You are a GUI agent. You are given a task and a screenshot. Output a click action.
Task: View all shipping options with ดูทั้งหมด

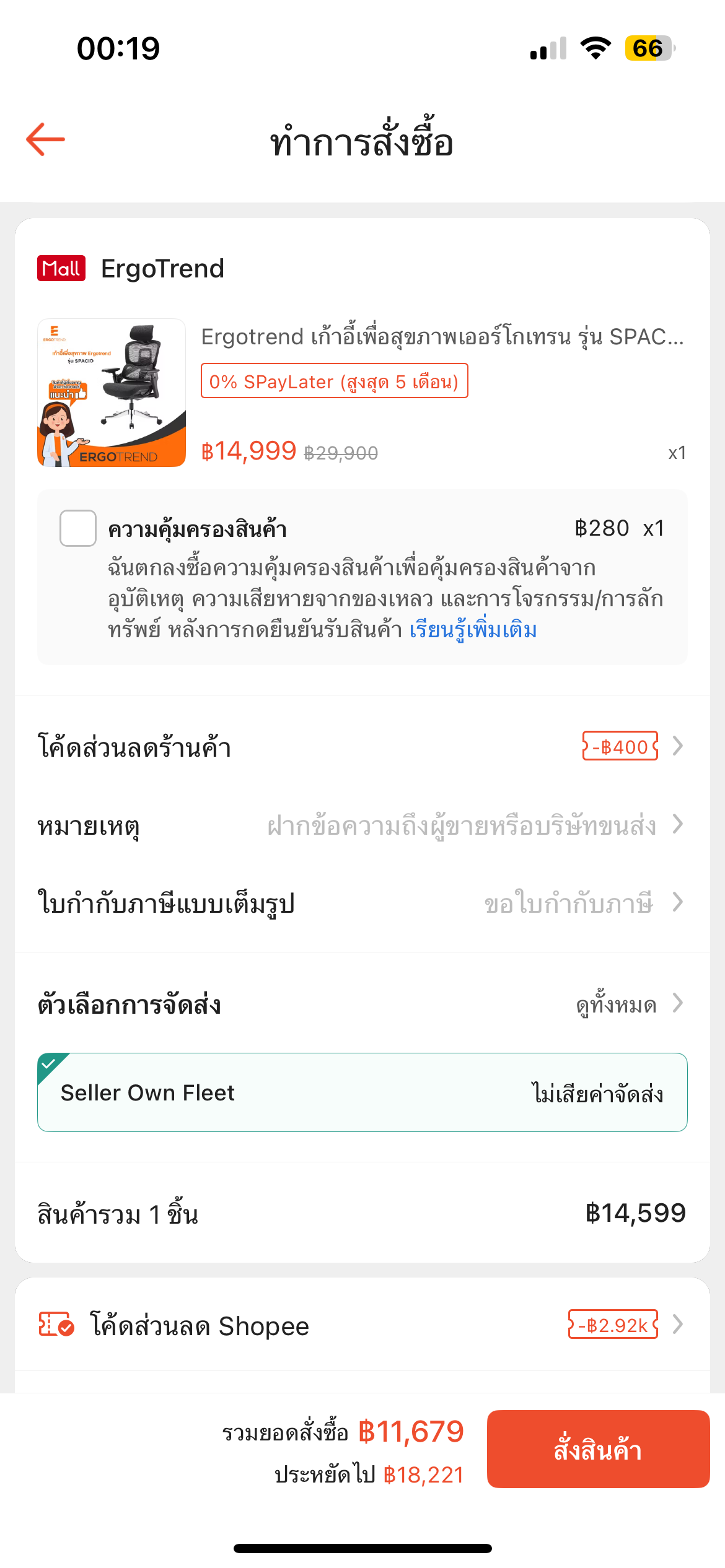627,1004
